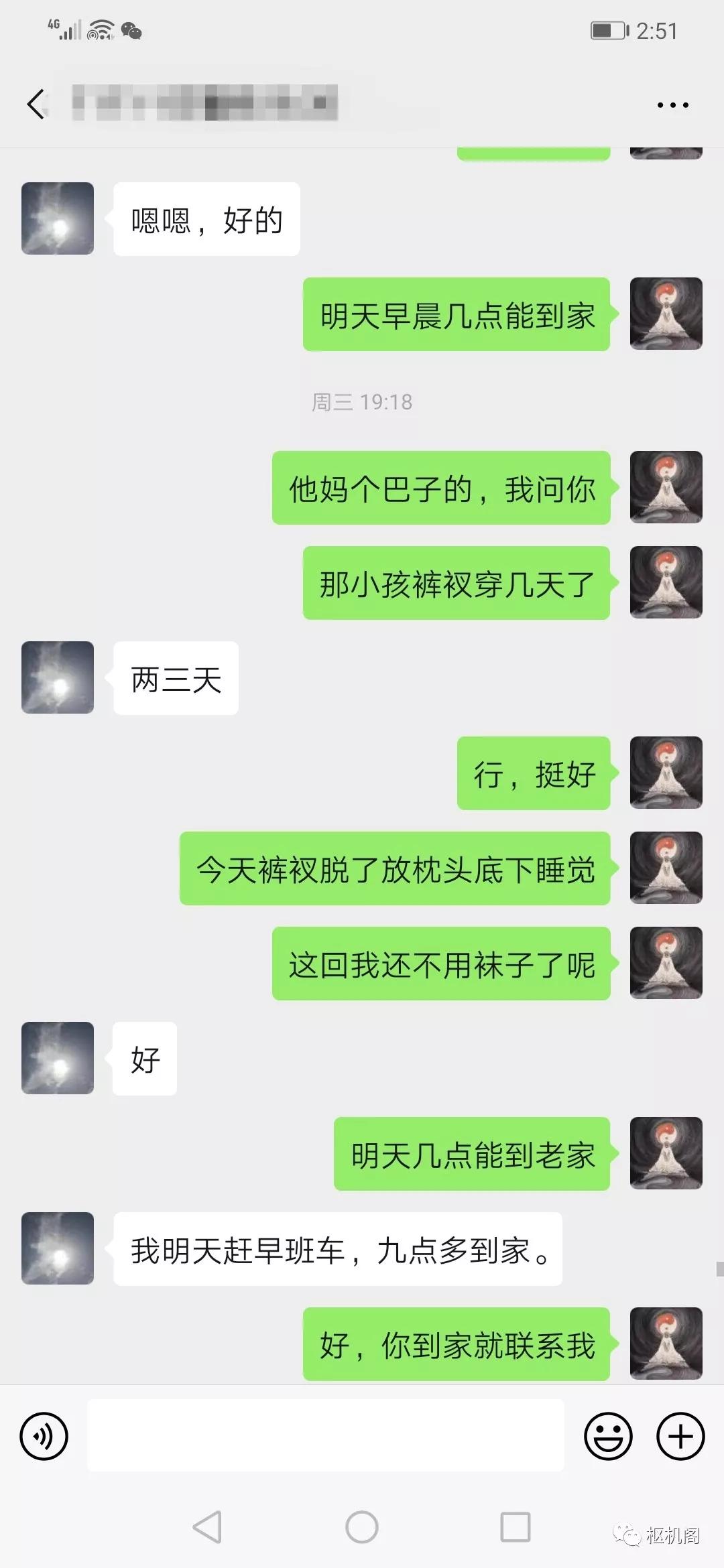Open contact avatar beside "两三天"
Image resolution: width=724 pixels, height=1568 pixels.
(x=58, y=677)
